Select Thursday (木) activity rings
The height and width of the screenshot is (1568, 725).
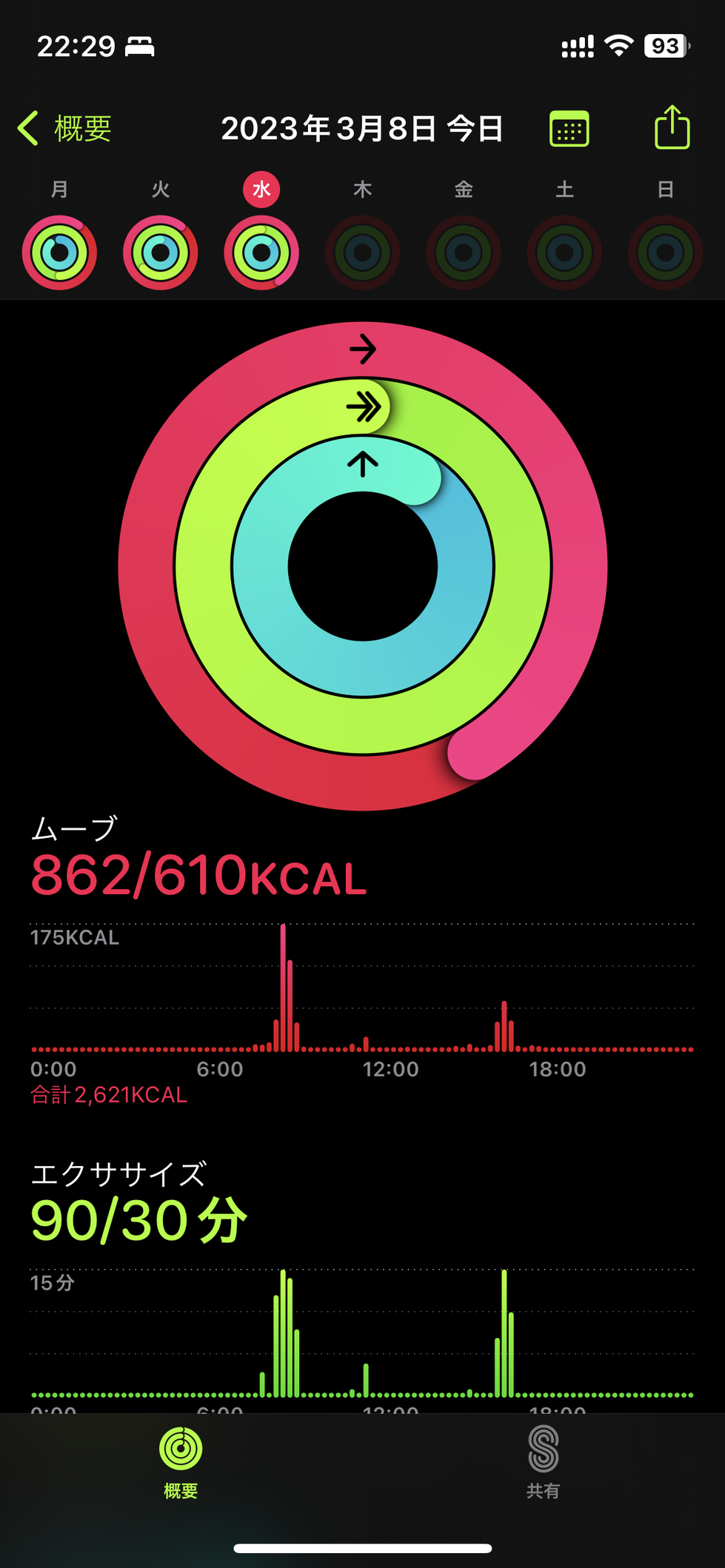(363, 252)
